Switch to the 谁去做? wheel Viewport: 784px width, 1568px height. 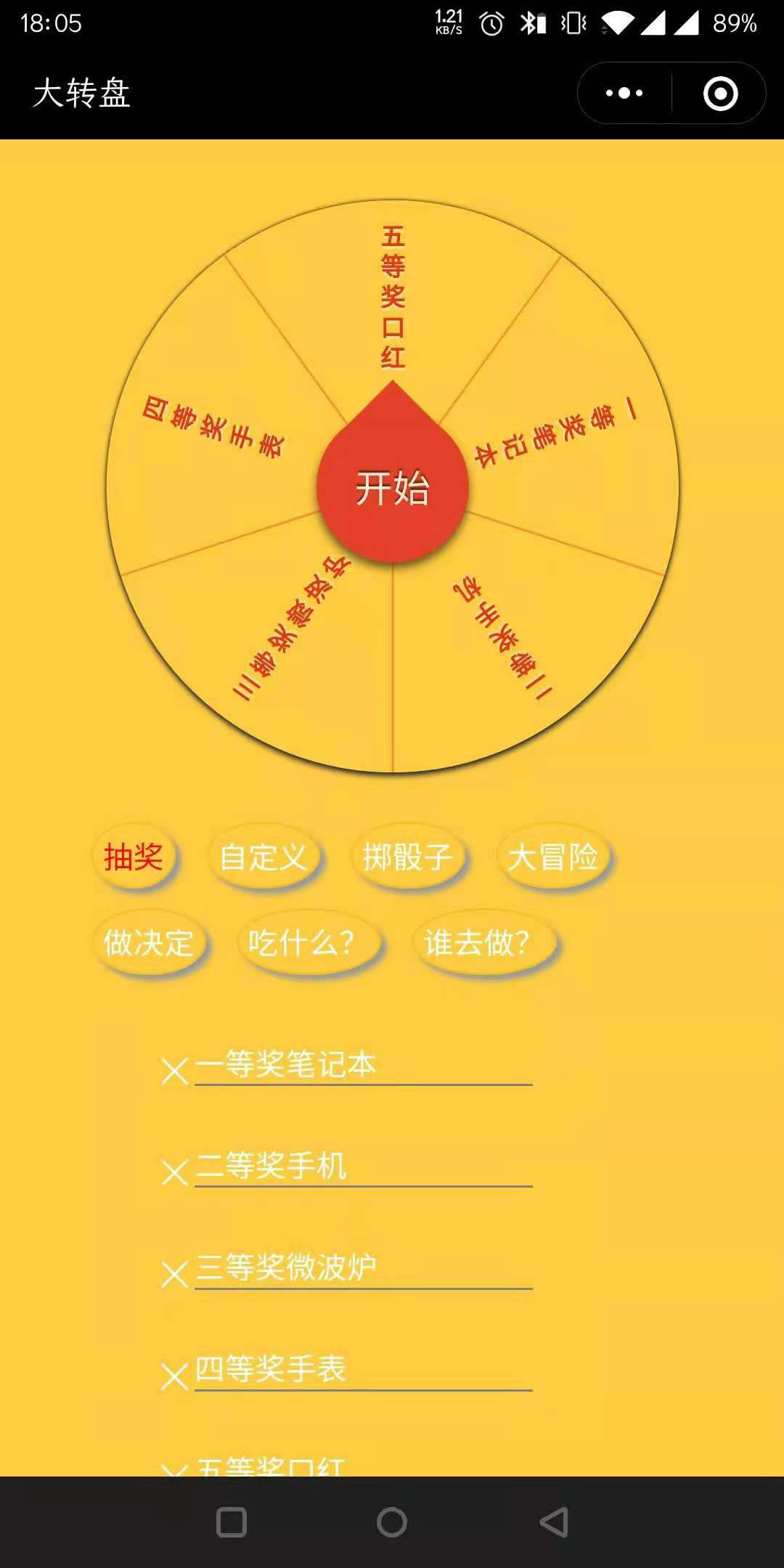click(x=483, y=943)
